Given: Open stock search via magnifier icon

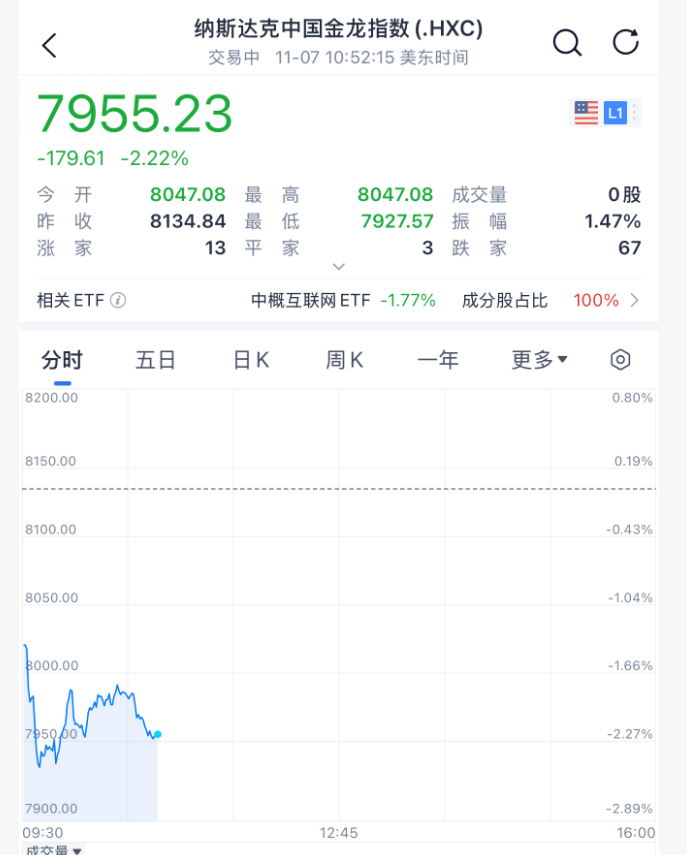Looking at the screenshot, I should click(x=567, y=43).
